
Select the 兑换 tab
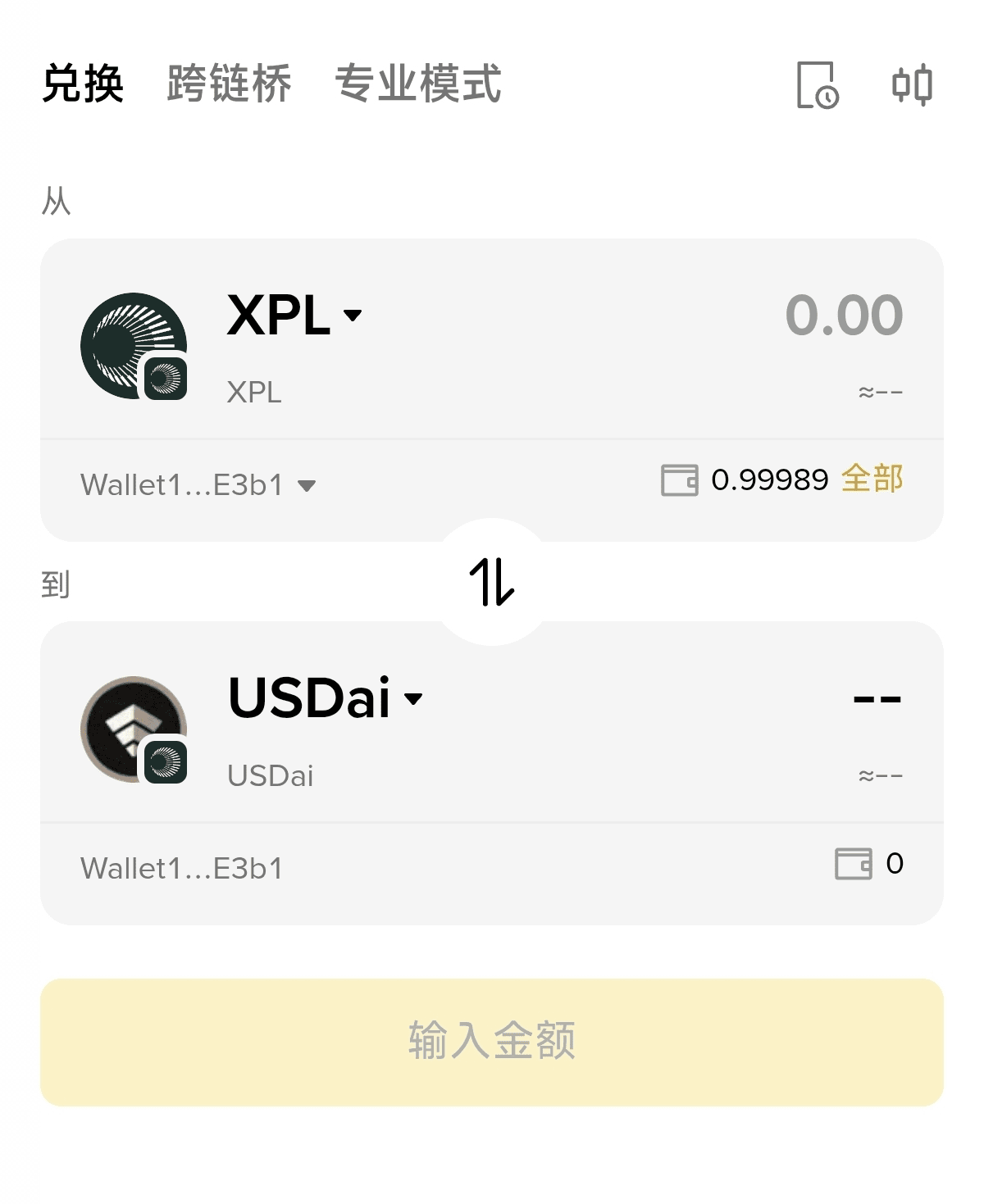pos(83,84)
